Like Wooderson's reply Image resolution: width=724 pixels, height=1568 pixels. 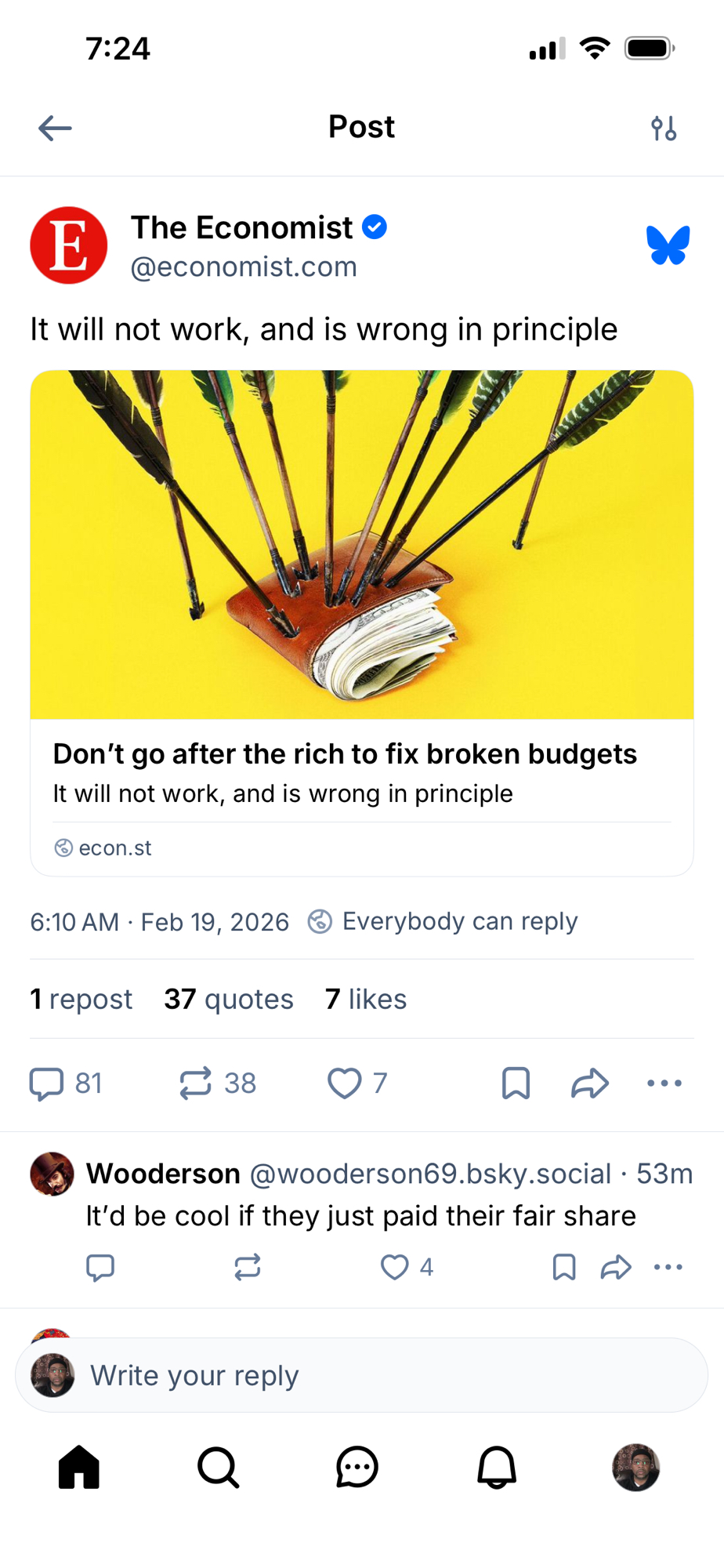click(x=395, y=1268)
